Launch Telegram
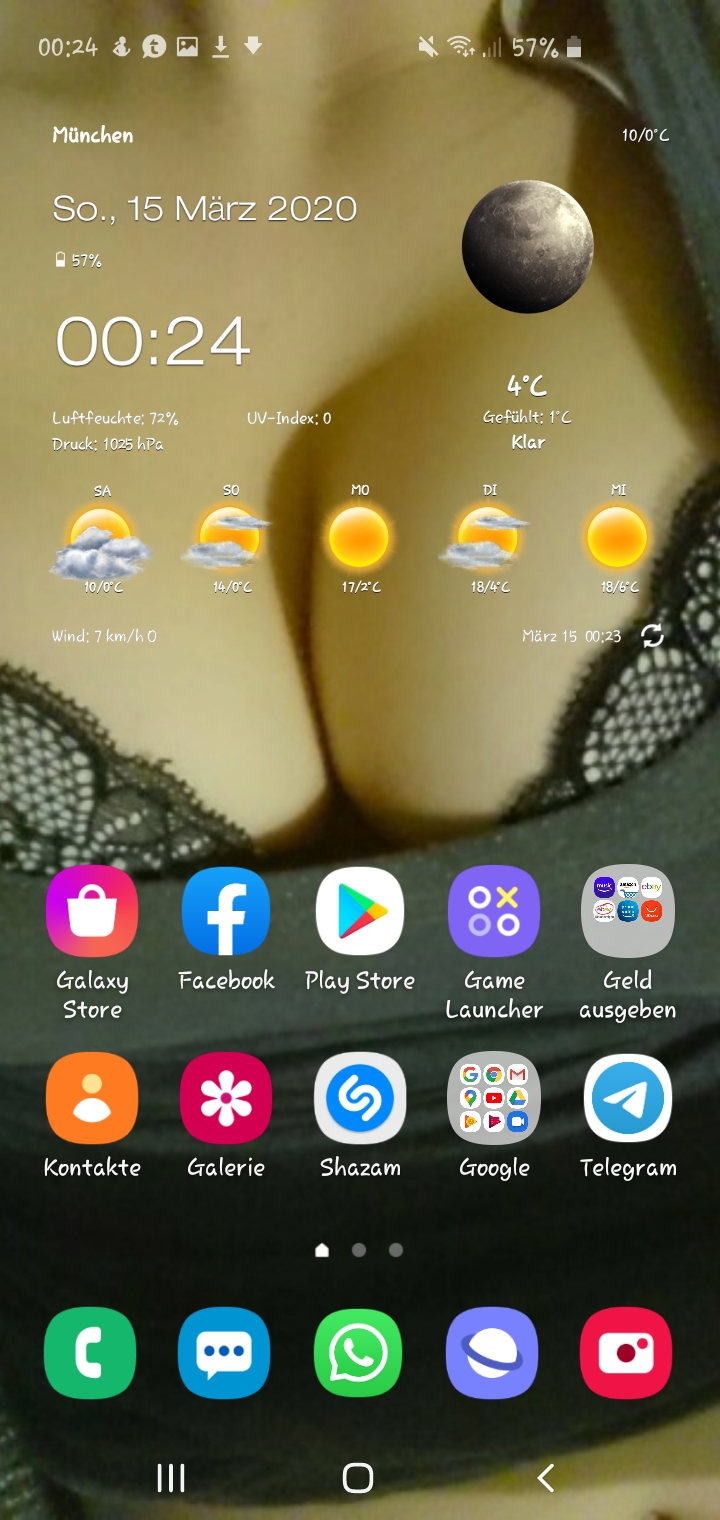 pyautogui.click(x=628, y=1098)
